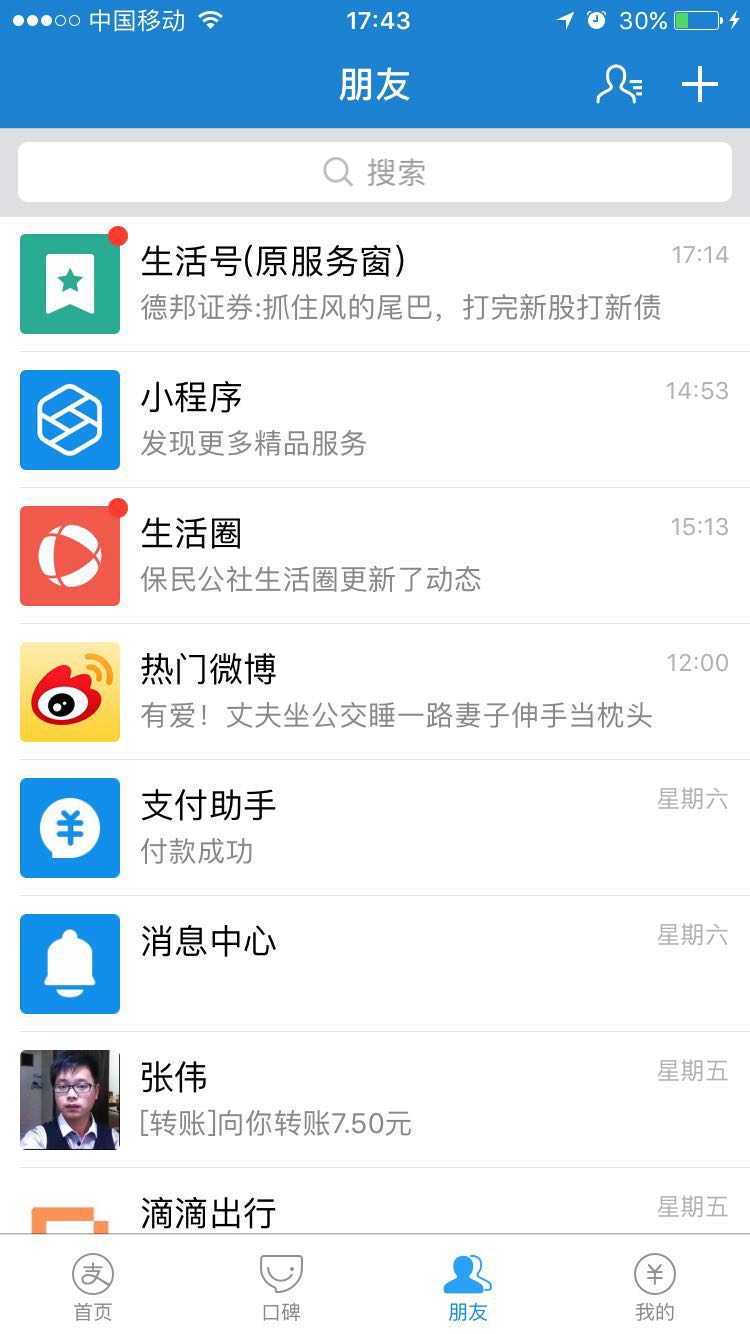Switch to the 首页 home tab
This screenshot has height=1334, width=750.
tap(93, 1285)
